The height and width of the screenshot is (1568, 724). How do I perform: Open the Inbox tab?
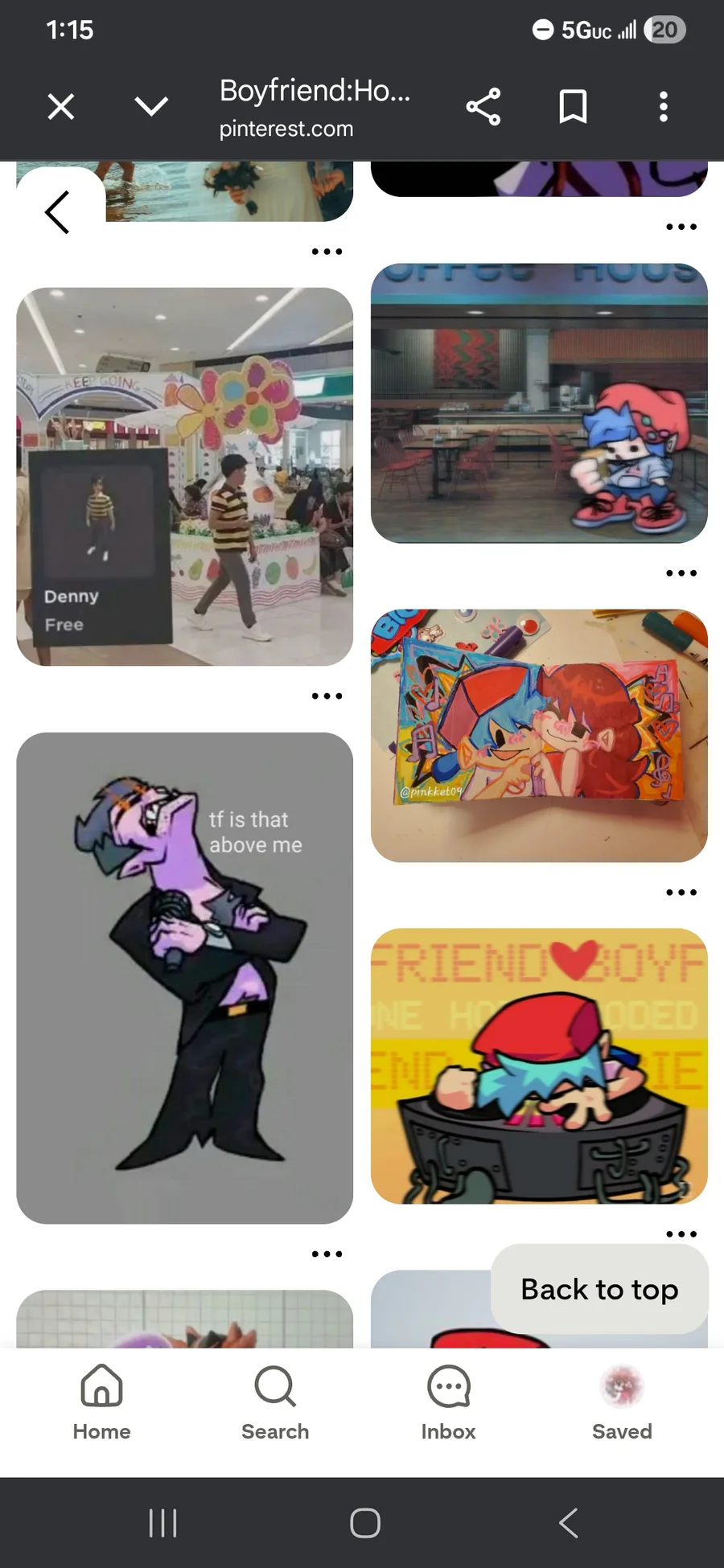[448, 1402]
